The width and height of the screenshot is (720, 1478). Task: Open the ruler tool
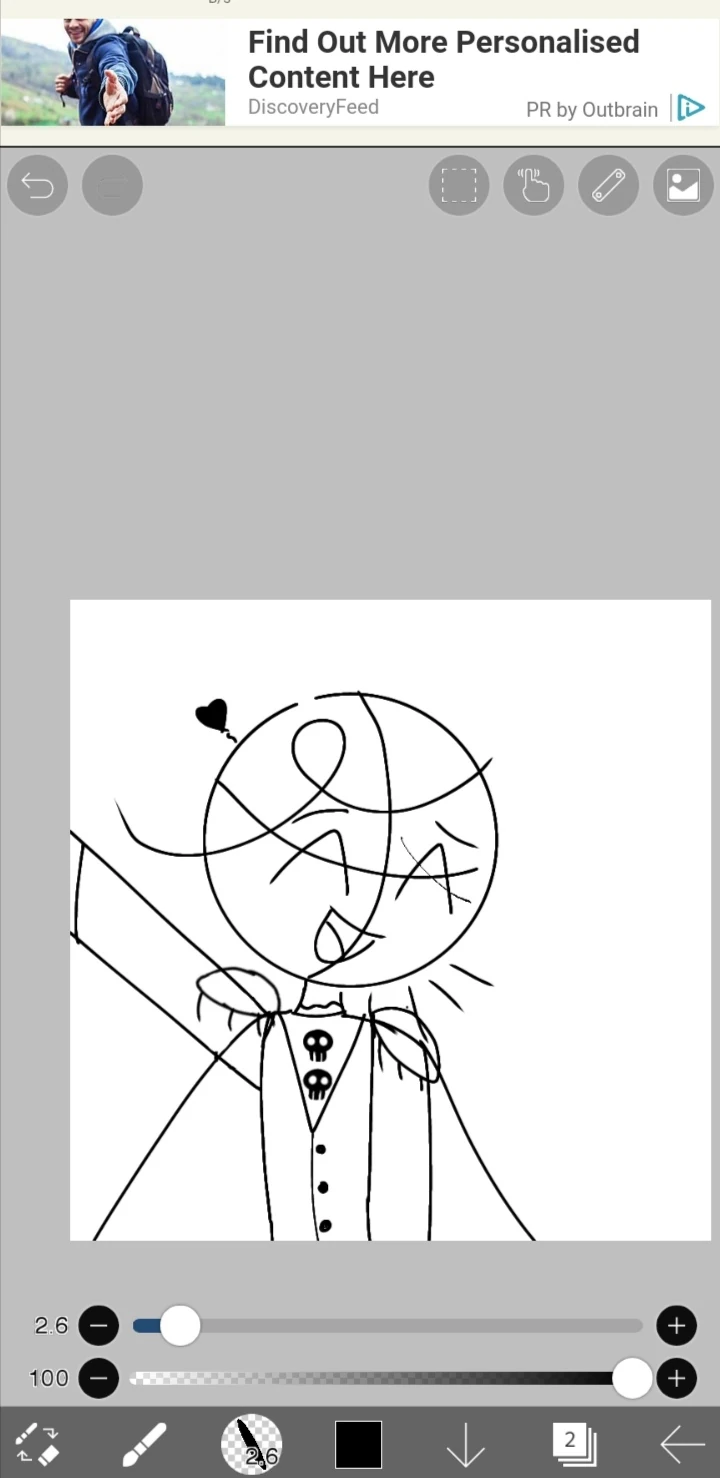coord(608,185)
